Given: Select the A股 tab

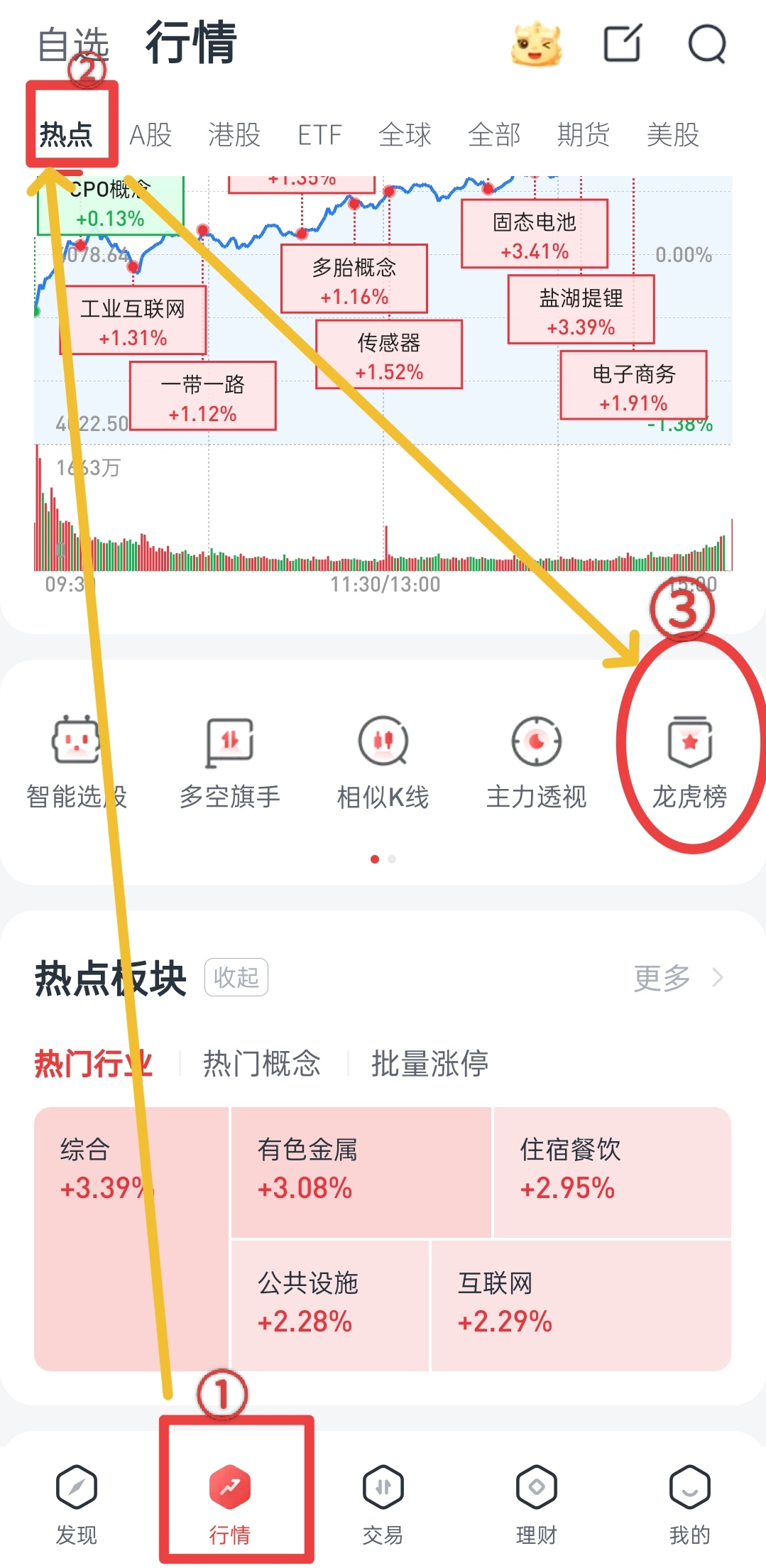Looking at the screenshot, I should (x=151, y=134).
